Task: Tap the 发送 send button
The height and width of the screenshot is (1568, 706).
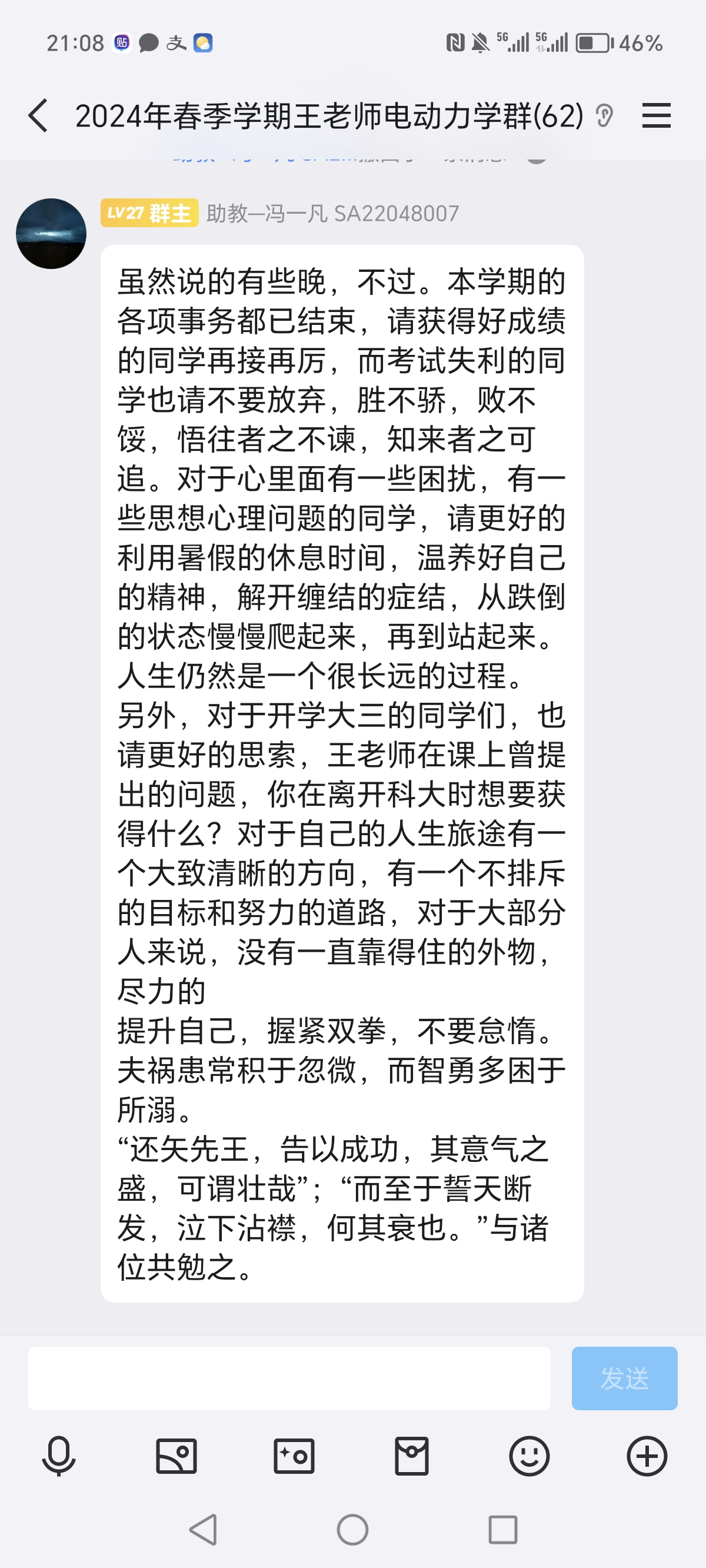Action: (624, 1378)
